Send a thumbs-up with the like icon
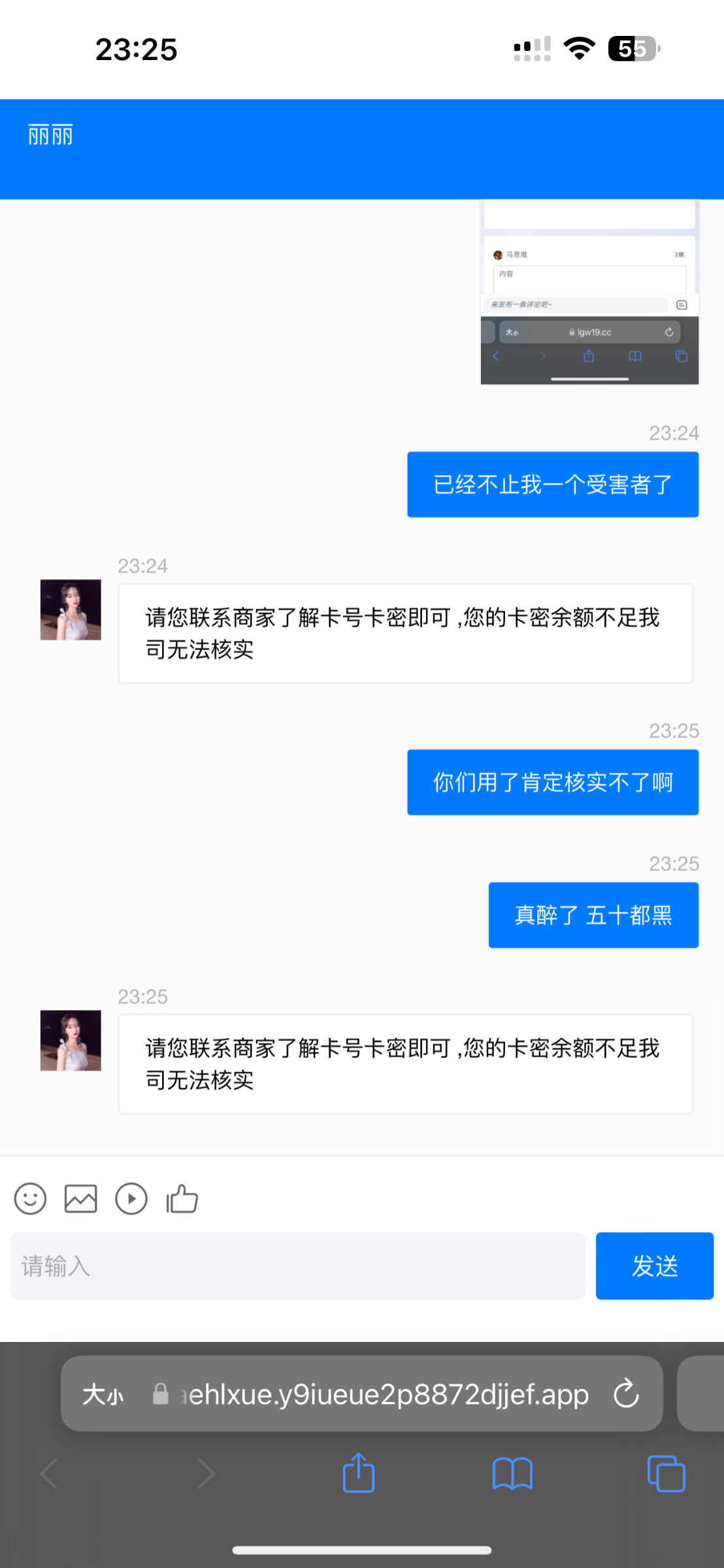 click(x=182, y=1199)
